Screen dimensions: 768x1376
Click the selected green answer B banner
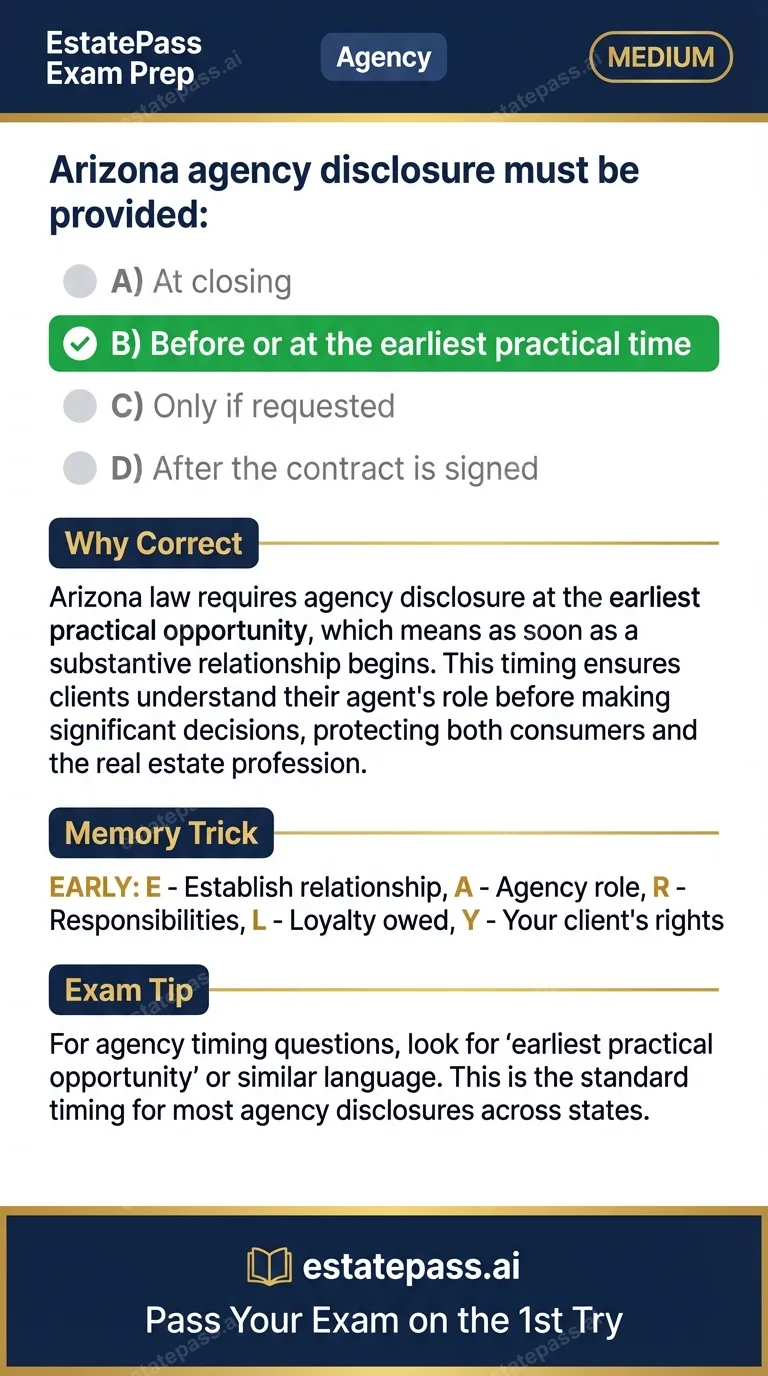click(384, 343)
